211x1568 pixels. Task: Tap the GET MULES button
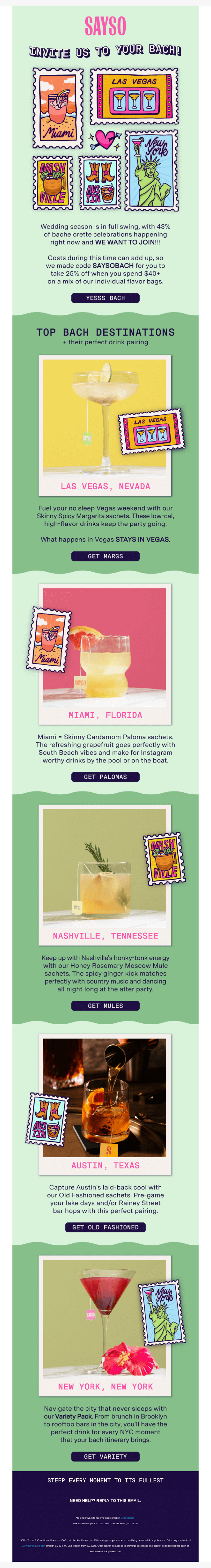[x=105, y=1006]
